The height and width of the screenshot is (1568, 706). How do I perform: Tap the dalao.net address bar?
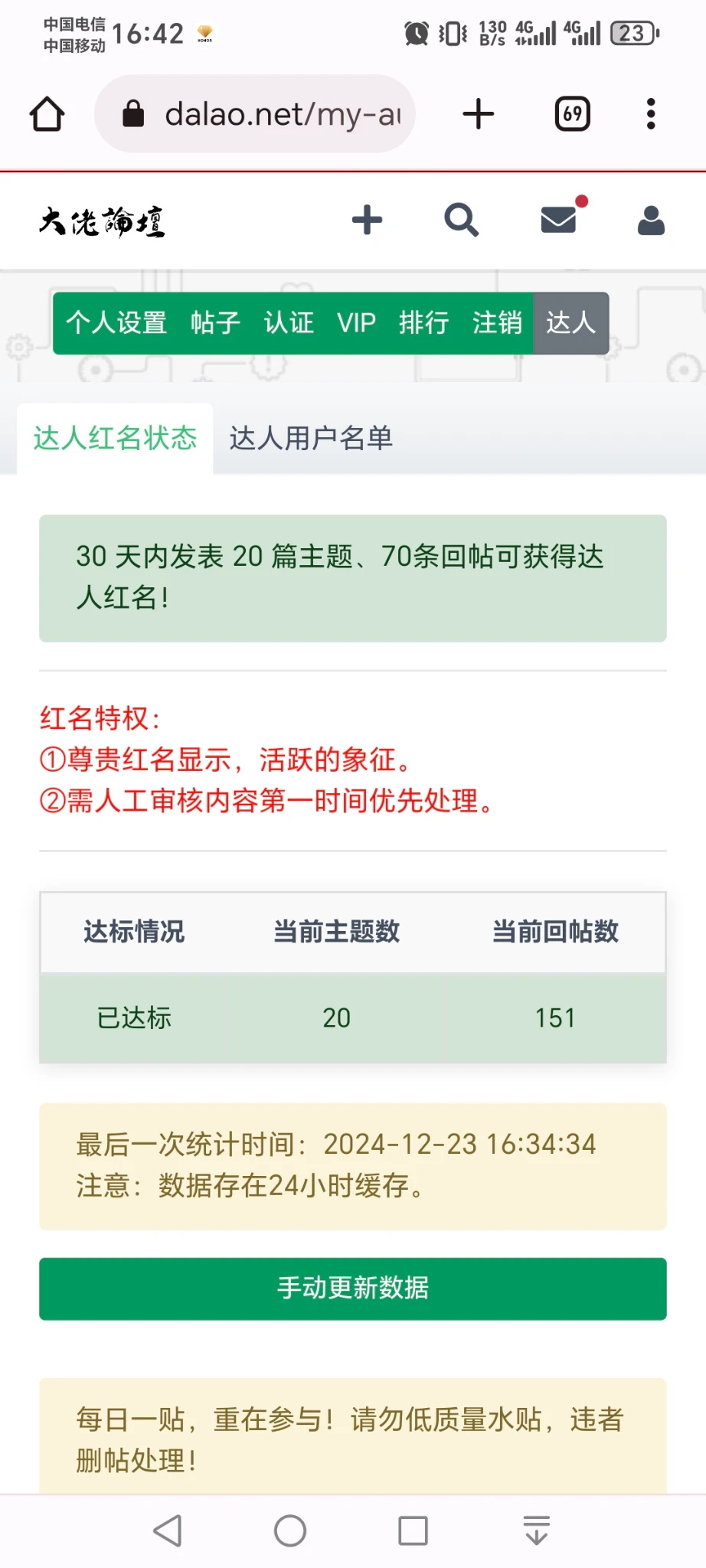260,114
